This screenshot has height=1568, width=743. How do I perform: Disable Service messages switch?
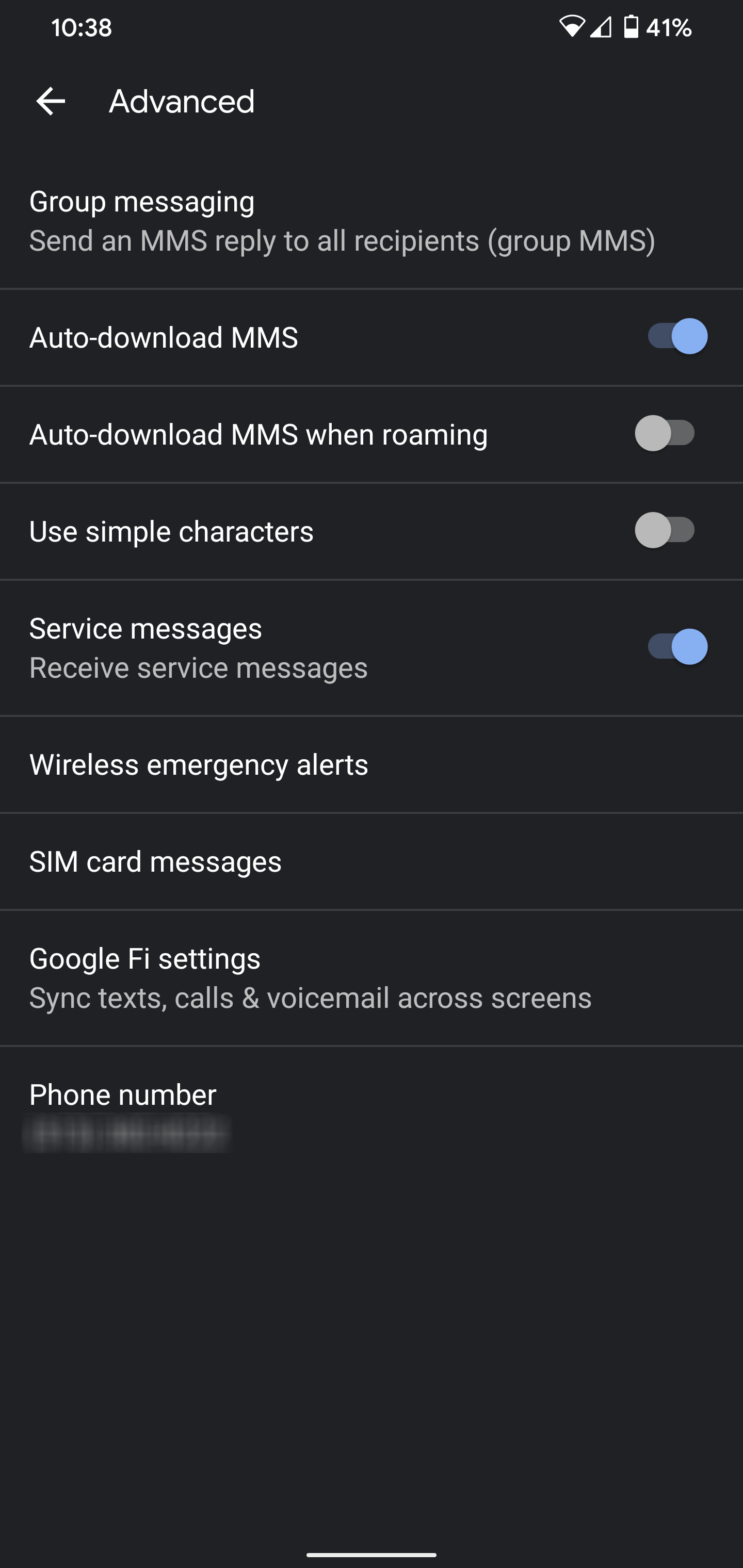(x=676, y=646)
